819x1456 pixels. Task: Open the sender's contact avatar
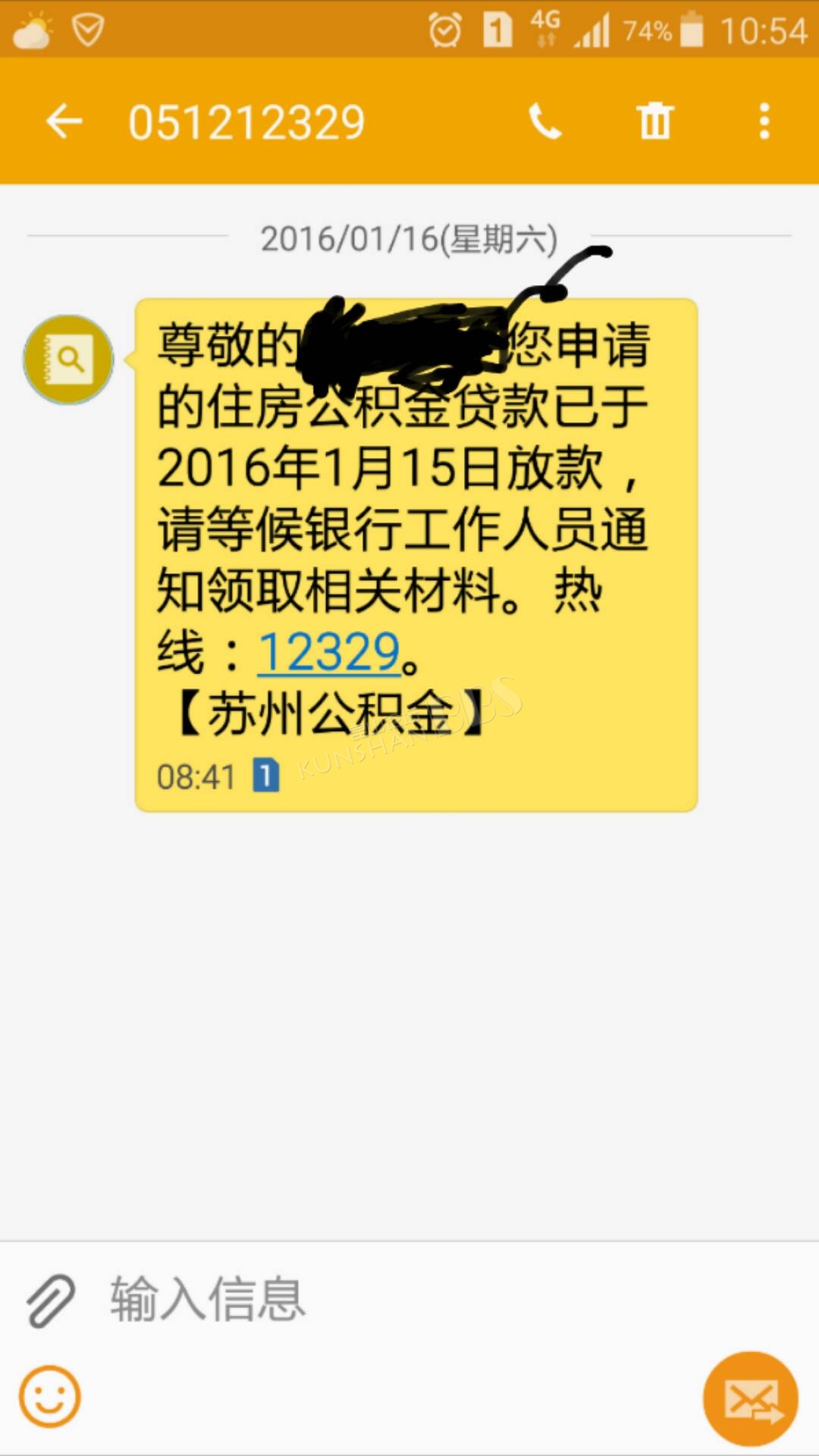point(68,359)
